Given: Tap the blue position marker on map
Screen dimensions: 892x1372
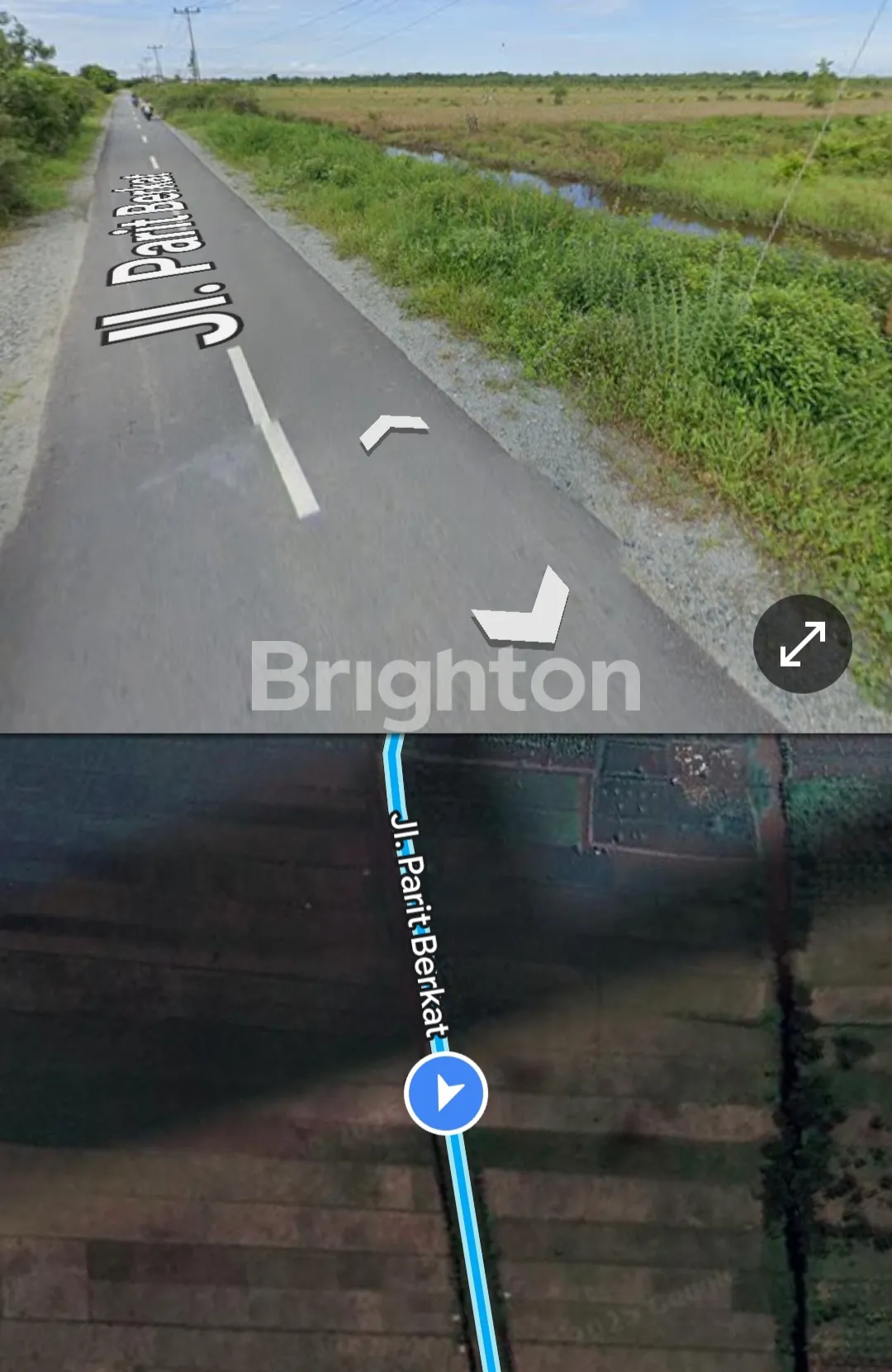Looking at the screenshot, I should (x=446, y=1093).
